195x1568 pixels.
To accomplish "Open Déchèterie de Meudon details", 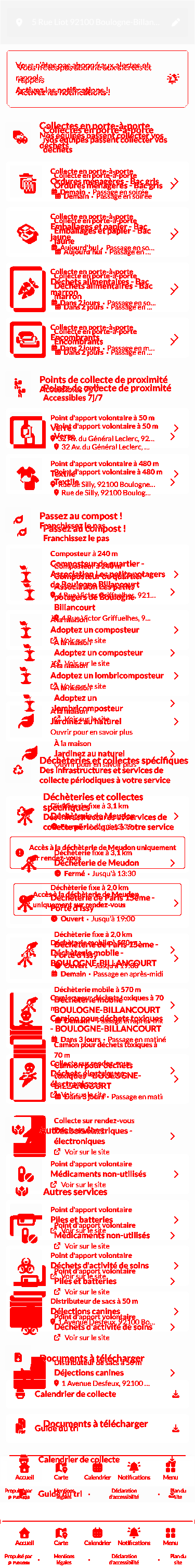I will pos(97,816).
